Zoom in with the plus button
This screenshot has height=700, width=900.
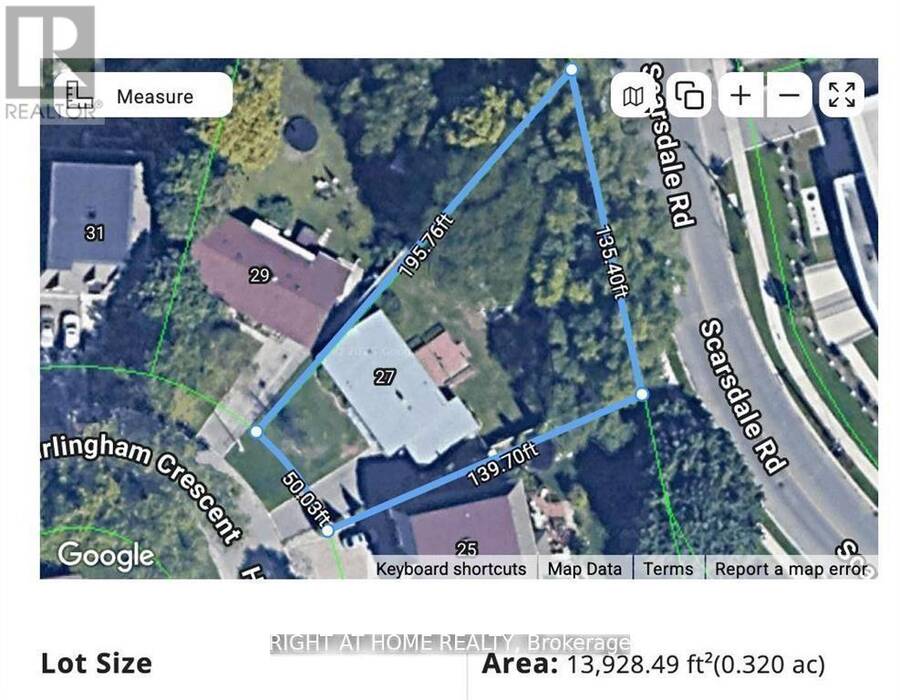[x=741, y=95]
